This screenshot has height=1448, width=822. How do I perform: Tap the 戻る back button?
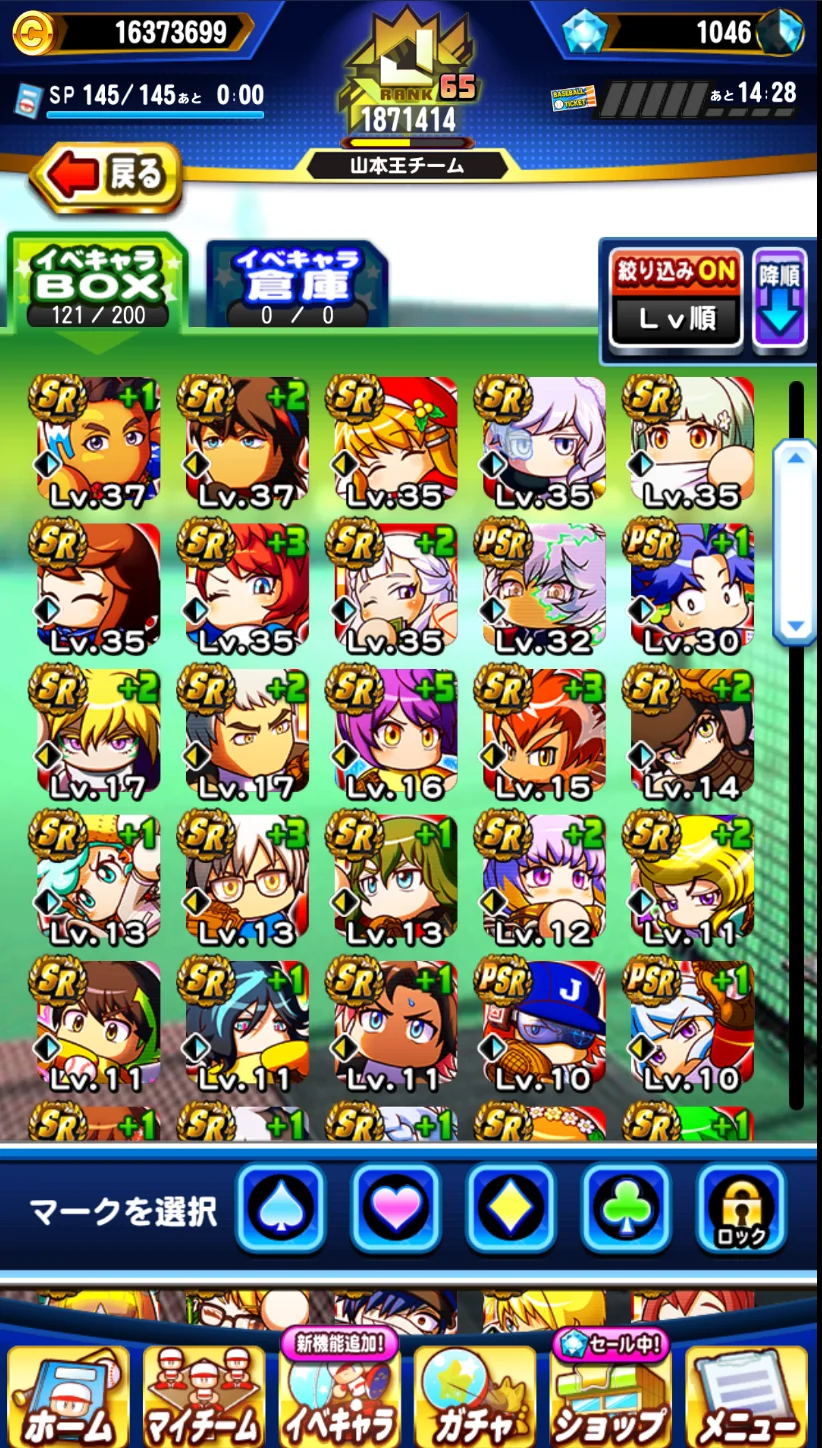click(x=107, y=176)
